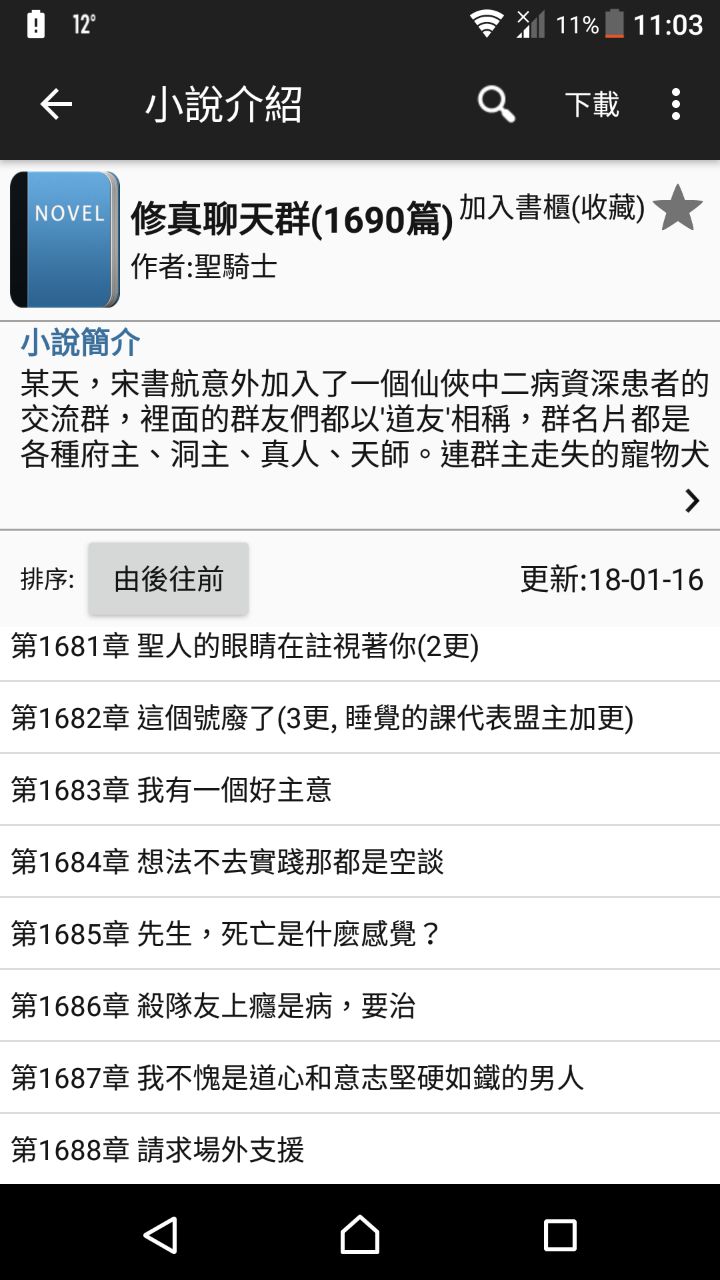
Task: Toggle sort order button 由後往前
Action: point(168,579)
